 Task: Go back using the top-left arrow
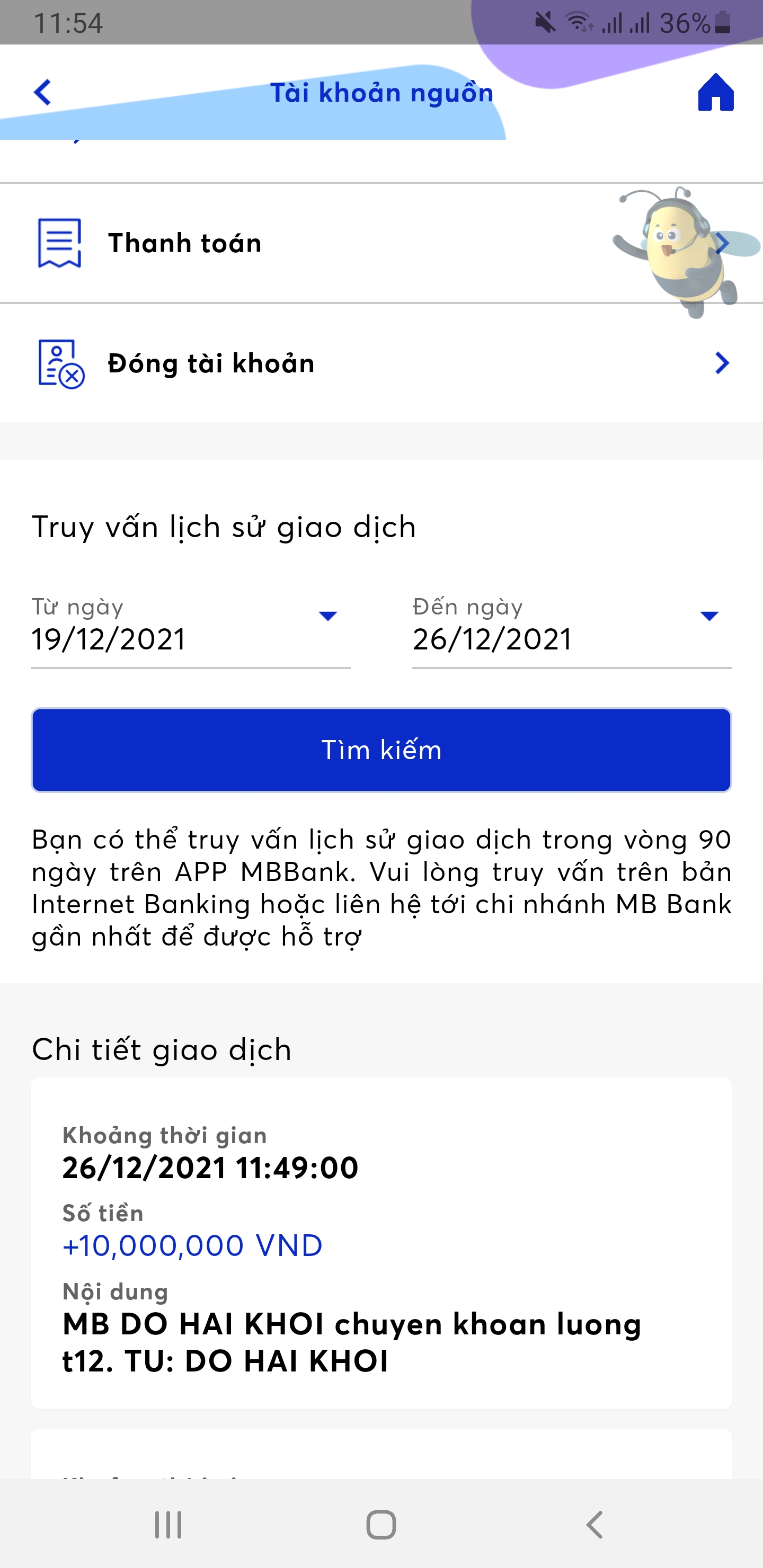(42, 93)
